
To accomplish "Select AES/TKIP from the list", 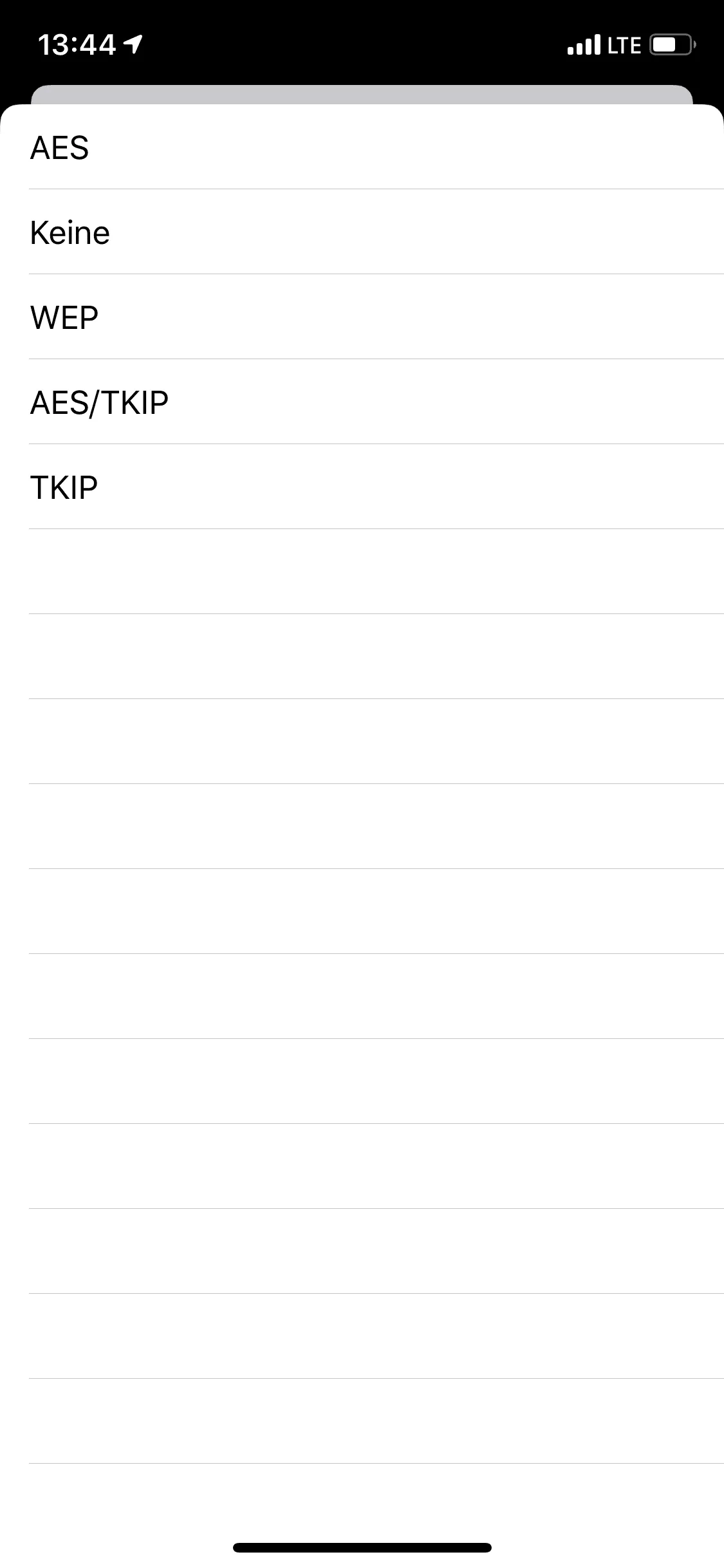I will [x=362, y=402].
